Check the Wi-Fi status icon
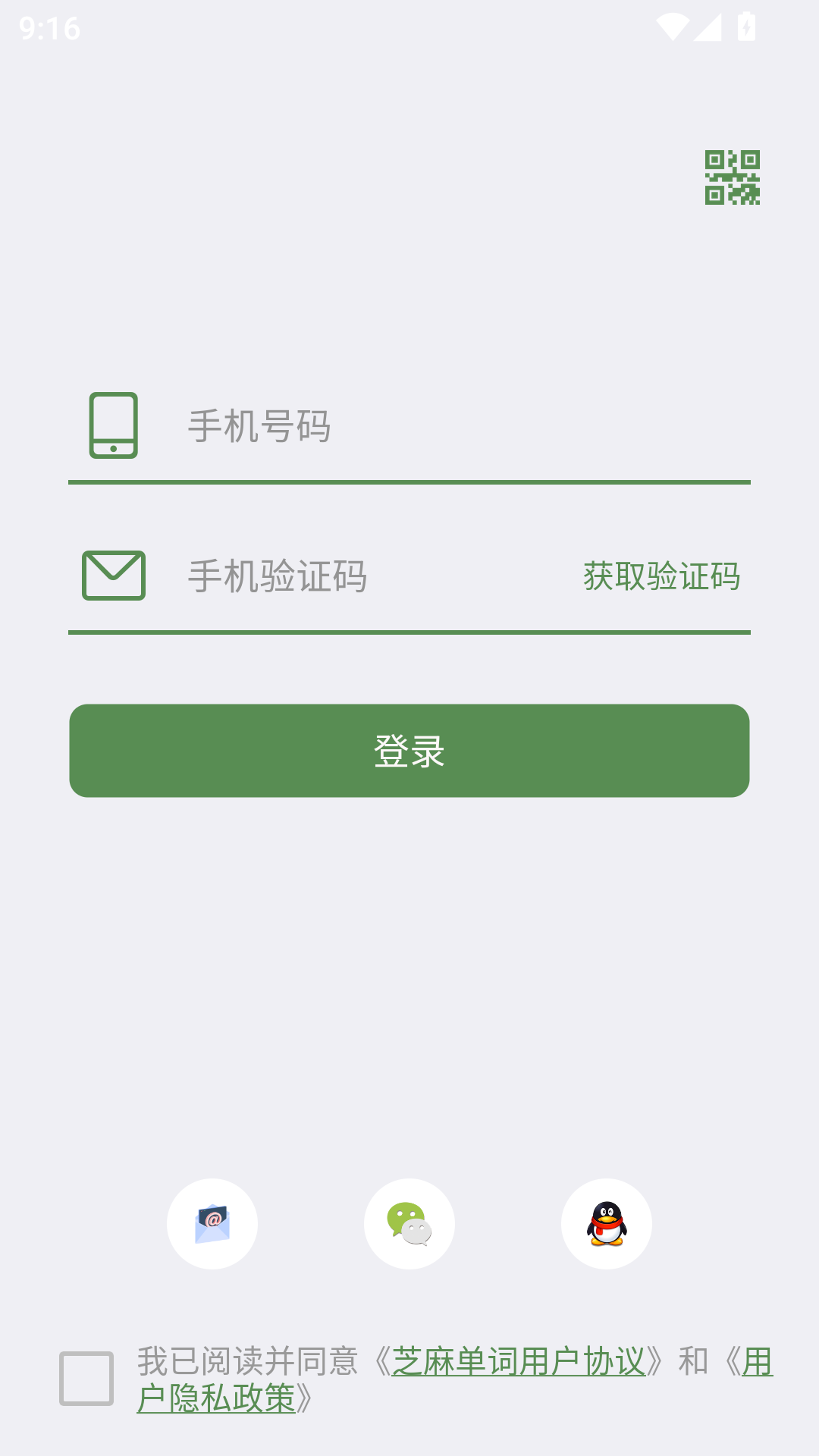The height and width of the screenshot is (1456, 819). pyautogui.click(x=671, y=25)
